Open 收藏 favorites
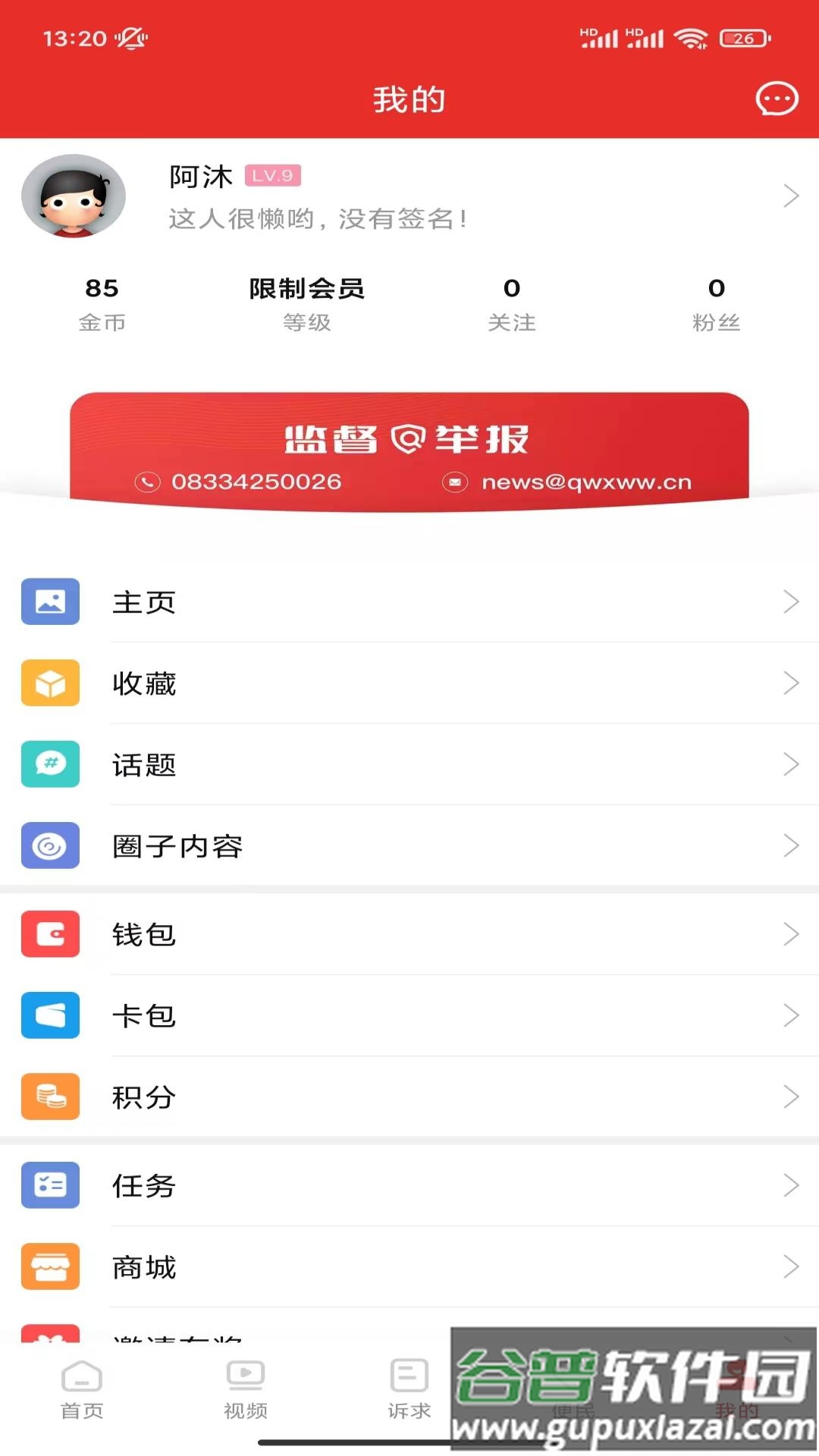Viewport: 819px width, 1456px height. [409, 683]
